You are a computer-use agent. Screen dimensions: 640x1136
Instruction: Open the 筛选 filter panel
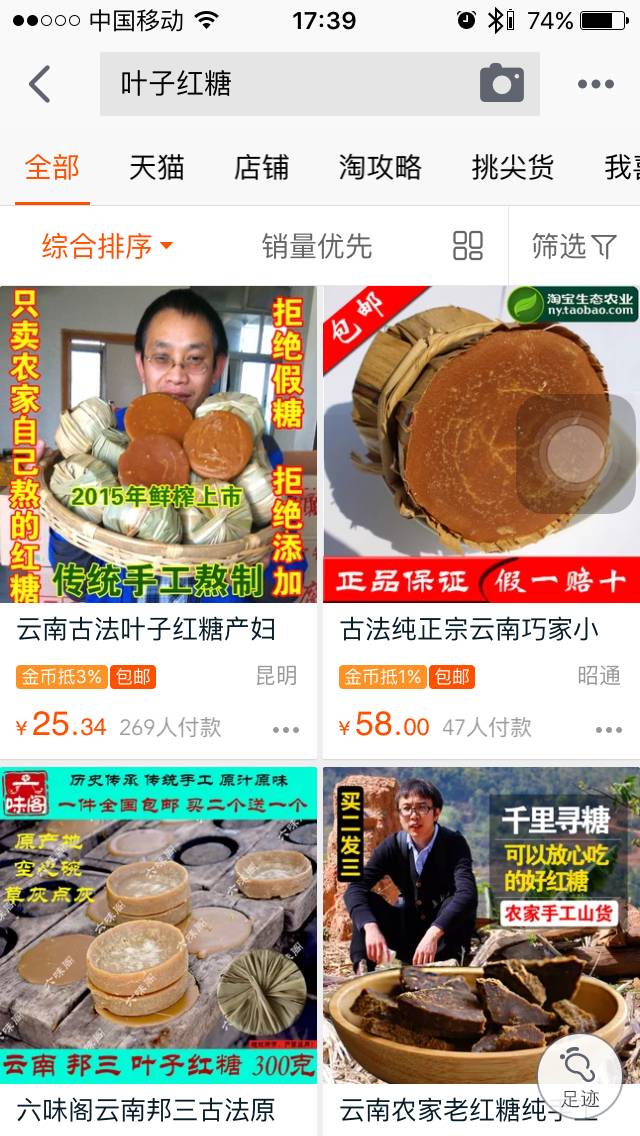[x=574, y=246]
